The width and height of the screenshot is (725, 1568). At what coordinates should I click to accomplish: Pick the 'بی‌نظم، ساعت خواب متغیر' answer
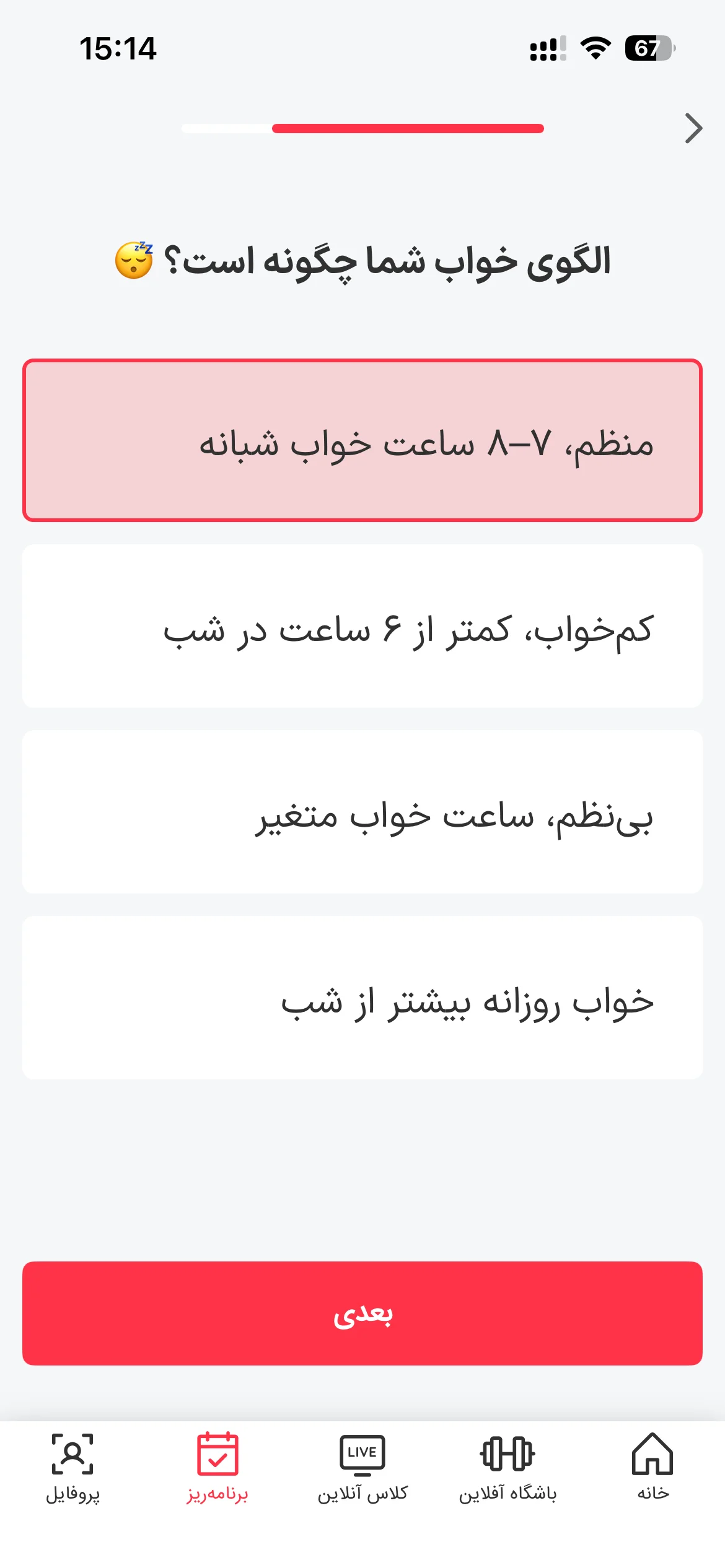point(362,812)
